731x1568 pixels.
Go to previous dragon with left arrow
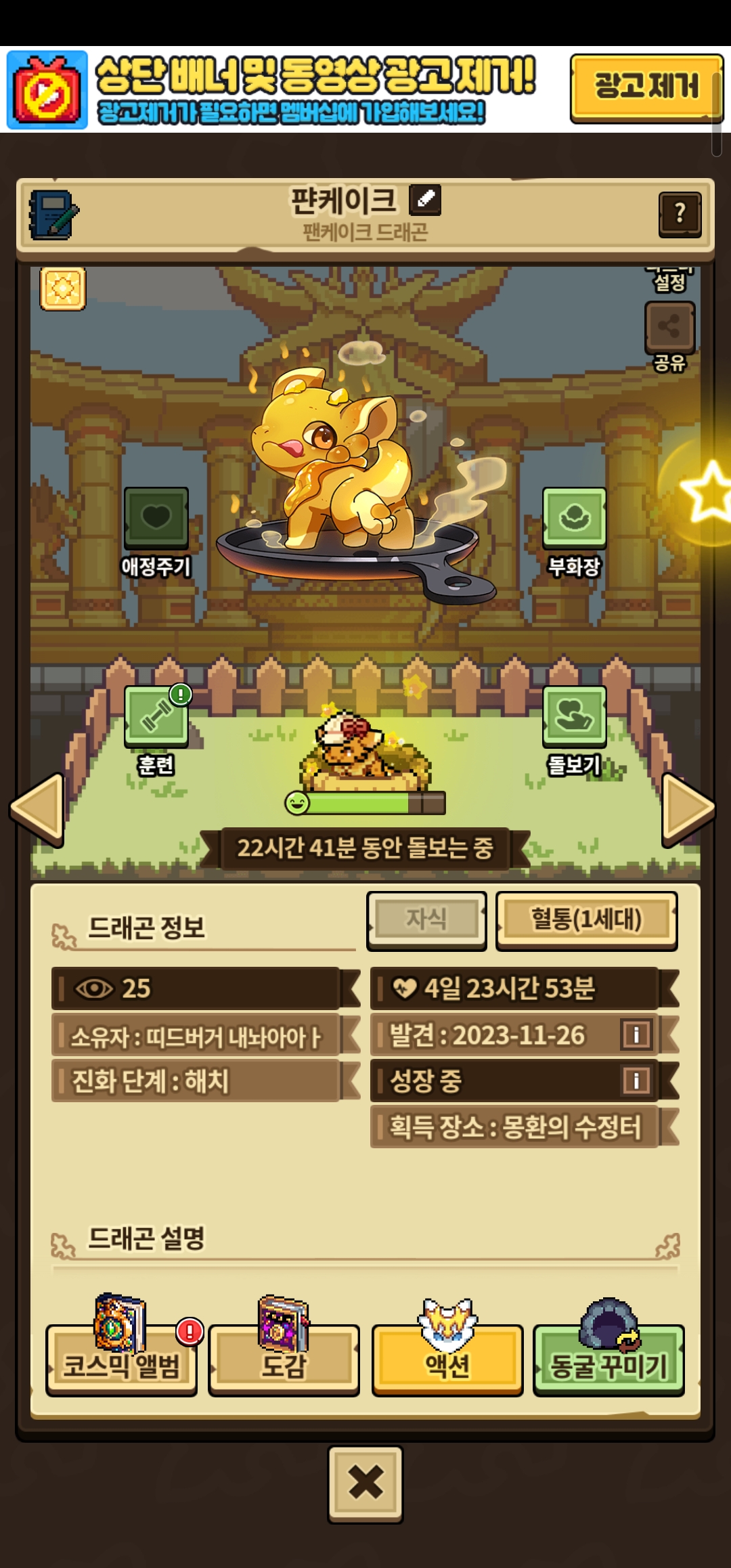(38, 810)
